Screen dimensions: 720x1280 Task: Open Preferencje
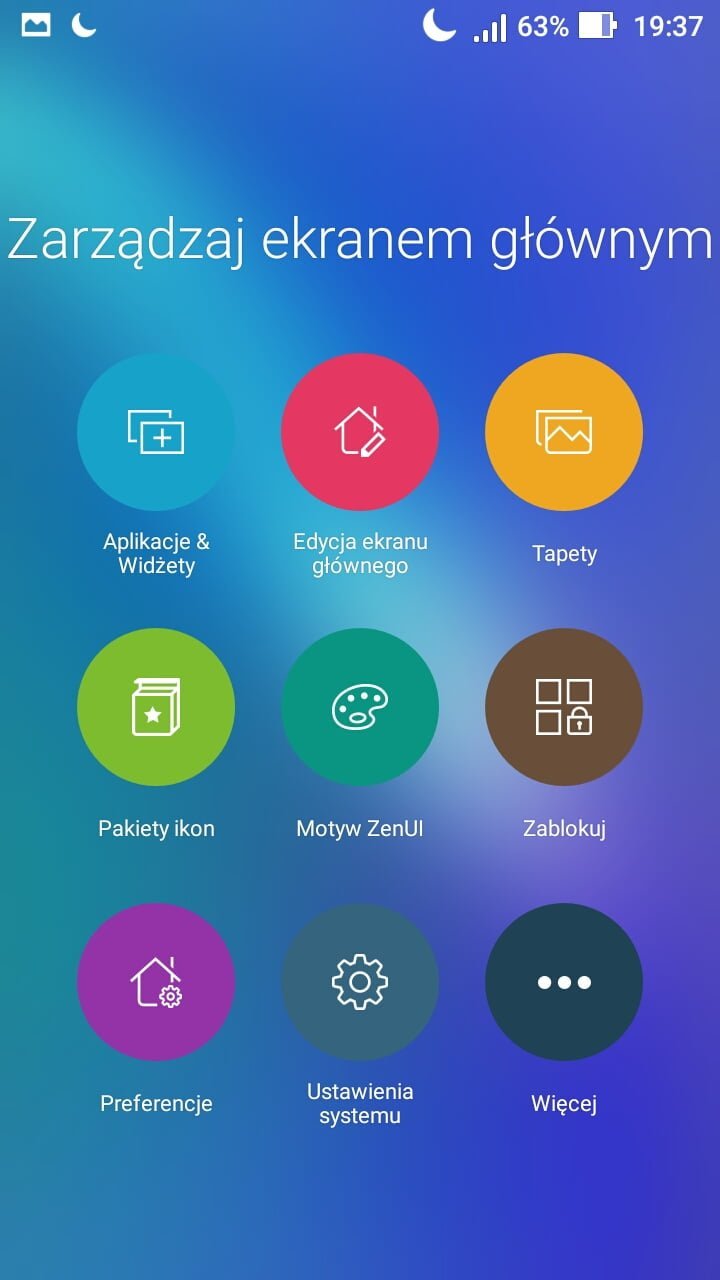coord(156,982)
